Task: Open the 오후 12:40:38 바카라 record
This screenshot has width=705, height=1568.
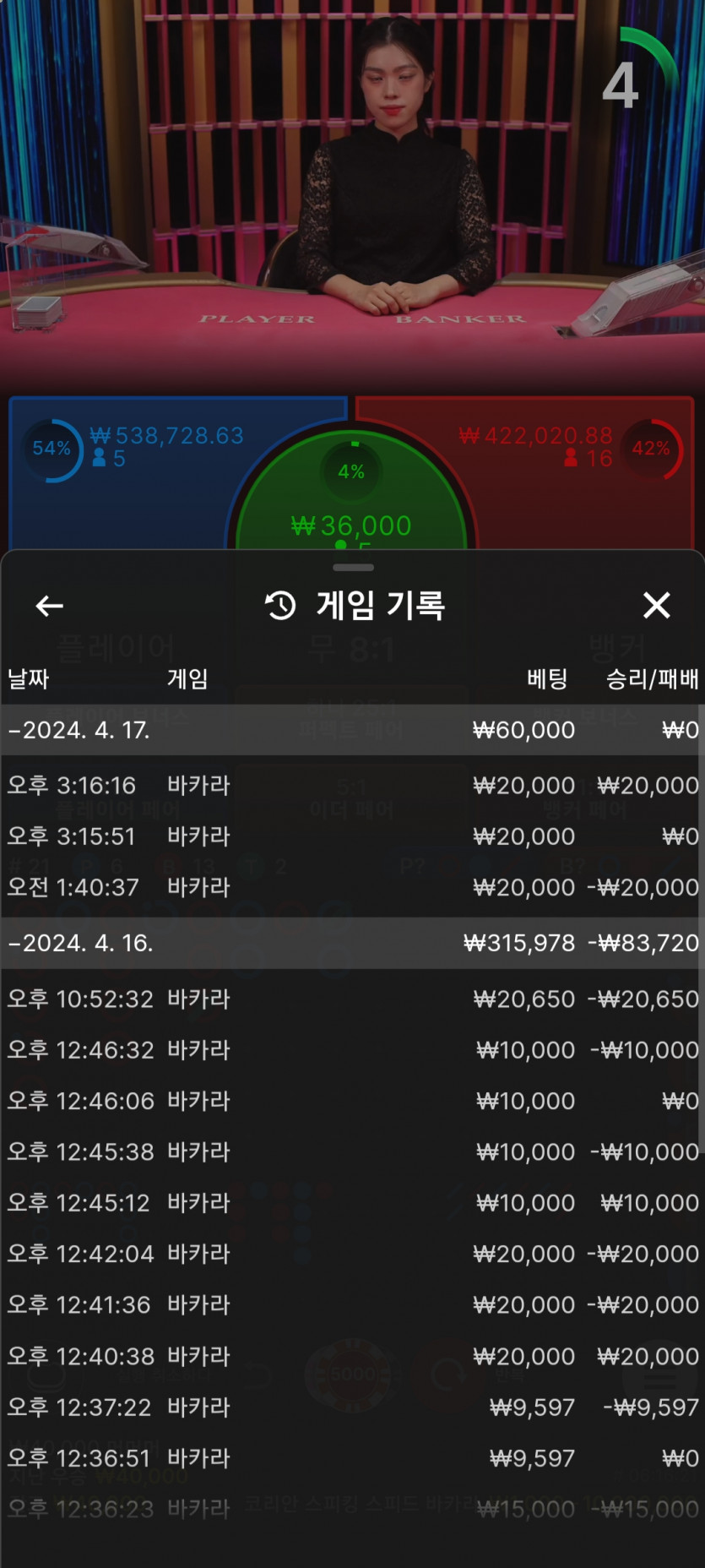Action: 352,1356
